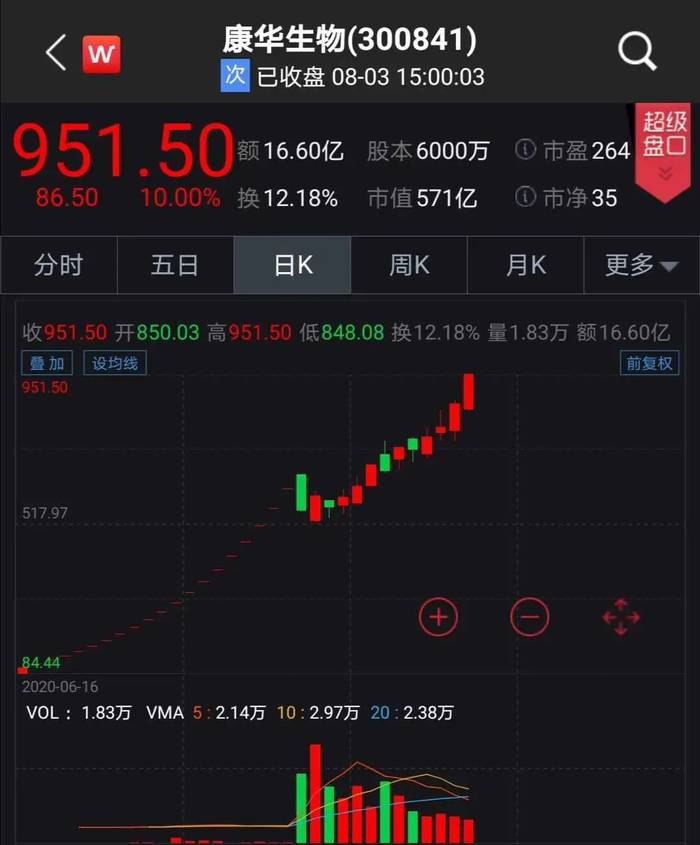Zoom out the K-line chart with minus
This screenshot has width=700, height=845.
click(x=529, y=617)
